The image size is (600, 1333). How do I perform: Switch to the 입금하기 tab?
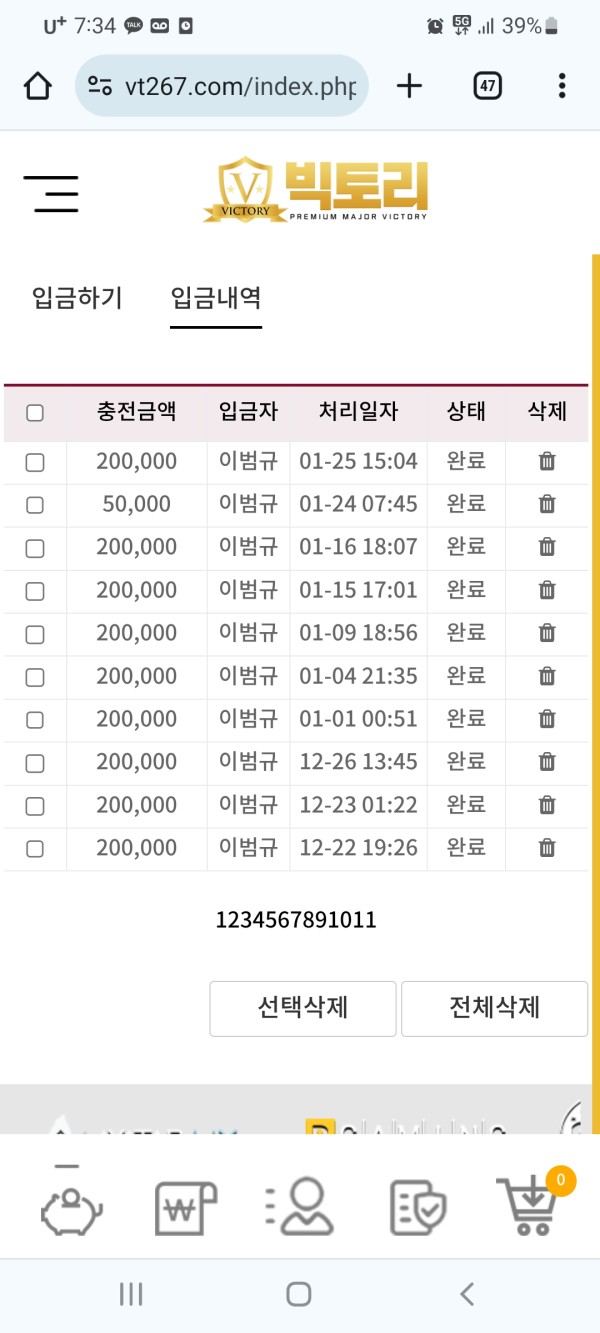point(77,298)
